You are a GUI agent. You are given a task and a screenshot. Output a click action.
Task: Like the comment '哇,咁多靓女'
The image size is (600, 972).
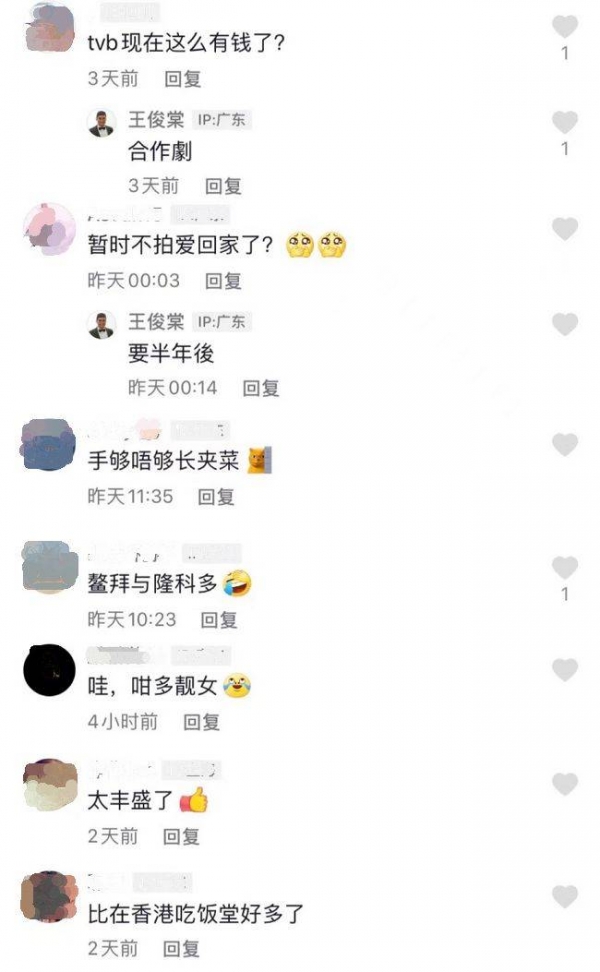click(x=565, y=670)
